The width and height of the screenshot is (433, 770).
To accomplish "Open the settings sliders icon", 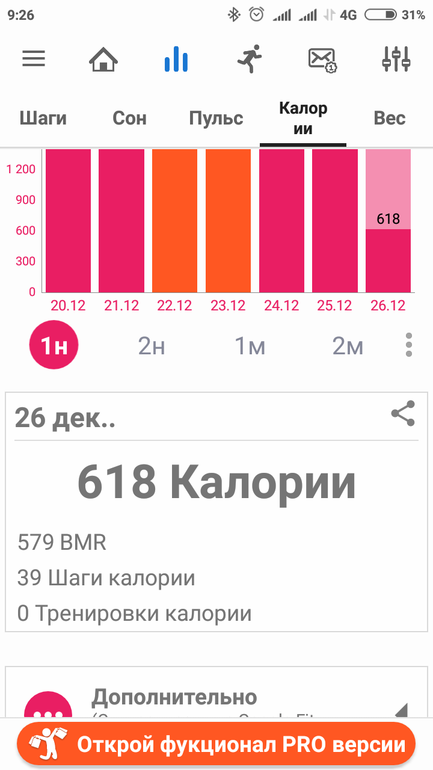I will click(396, 59).
